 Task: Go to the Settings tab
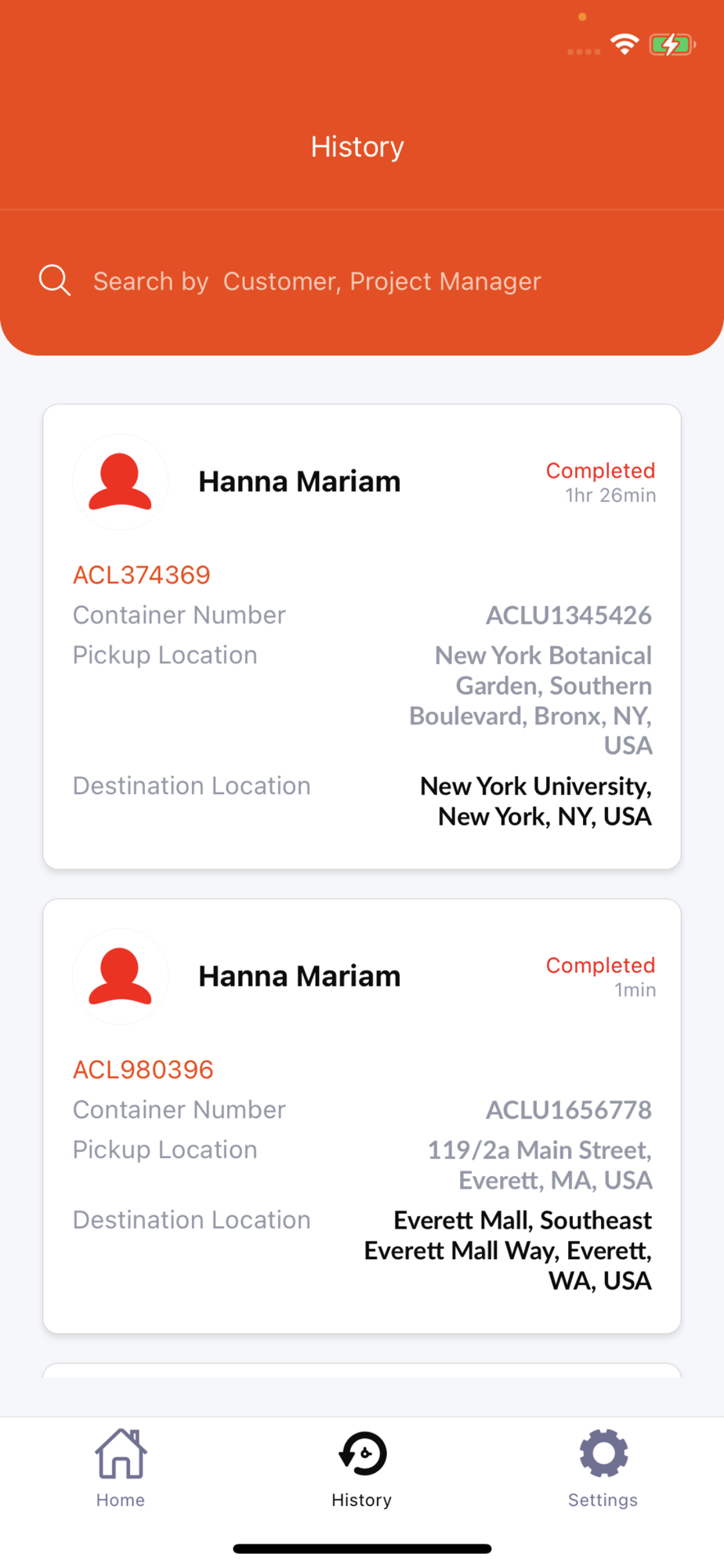[603, 1468]
